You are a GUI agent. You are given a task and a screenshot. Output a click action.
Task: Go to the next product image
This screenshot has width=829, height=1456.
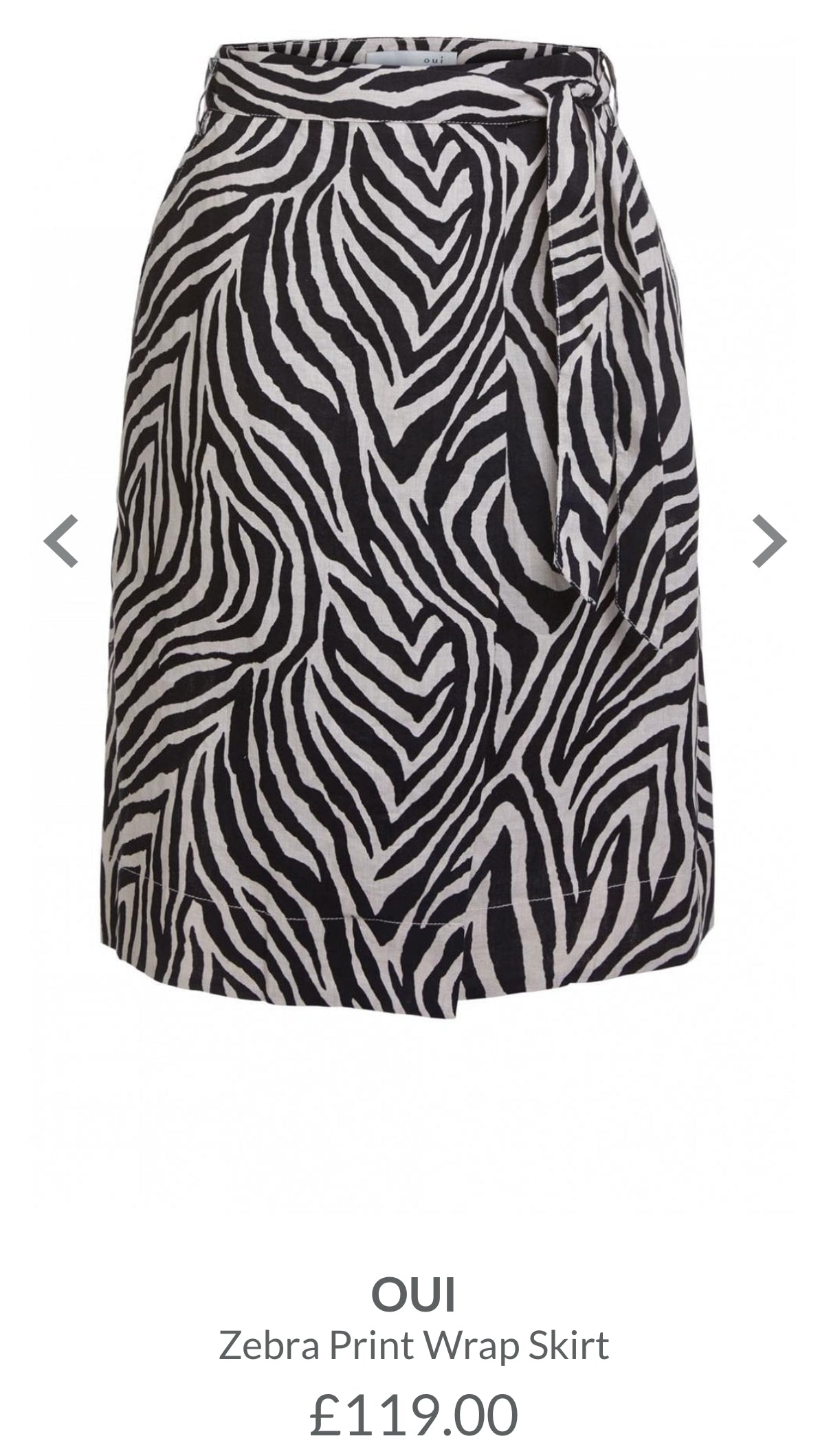tap(769, 541)
